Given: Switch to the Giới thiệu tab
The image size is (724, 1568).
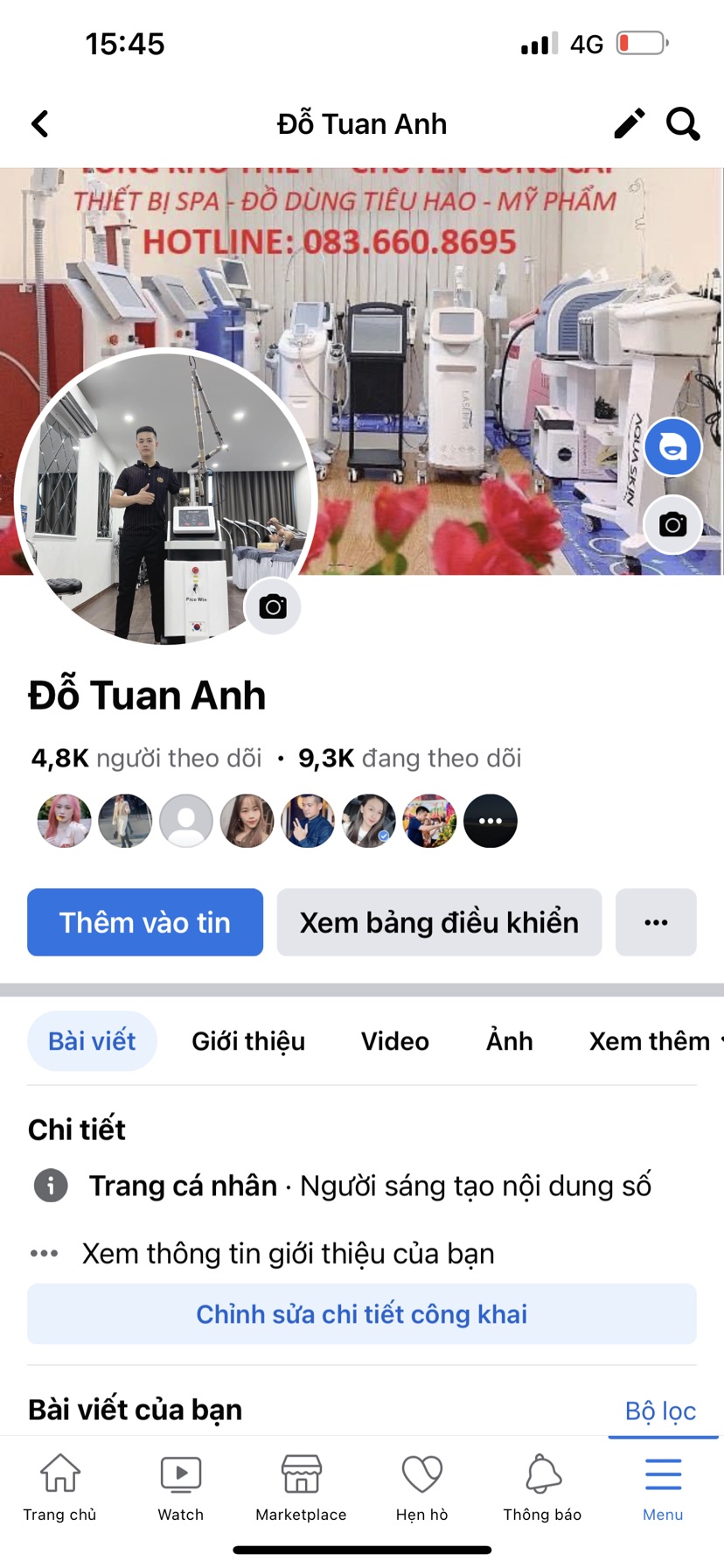Looking at the screenshot, I should click(248, 1040).
